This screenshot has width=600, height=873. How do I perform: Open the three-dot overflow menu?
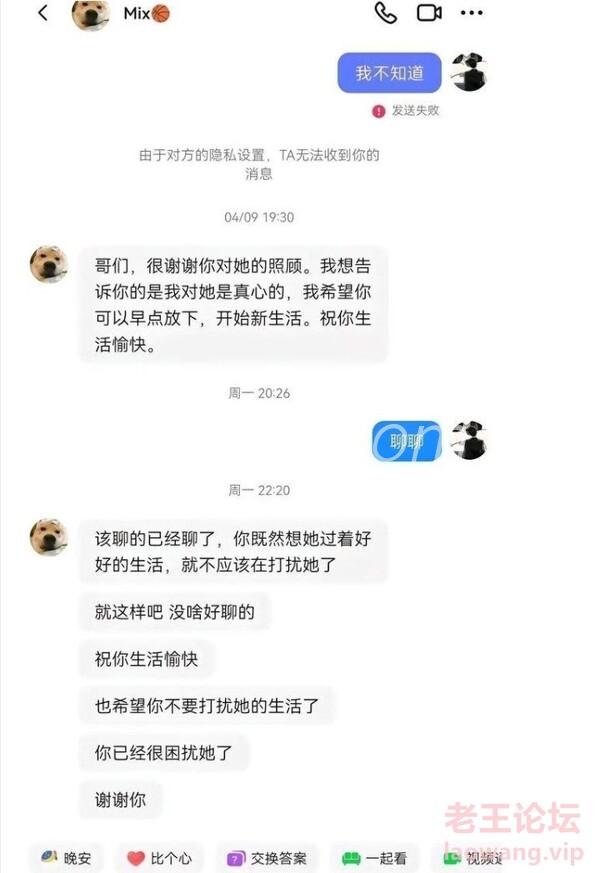point(473,13)
